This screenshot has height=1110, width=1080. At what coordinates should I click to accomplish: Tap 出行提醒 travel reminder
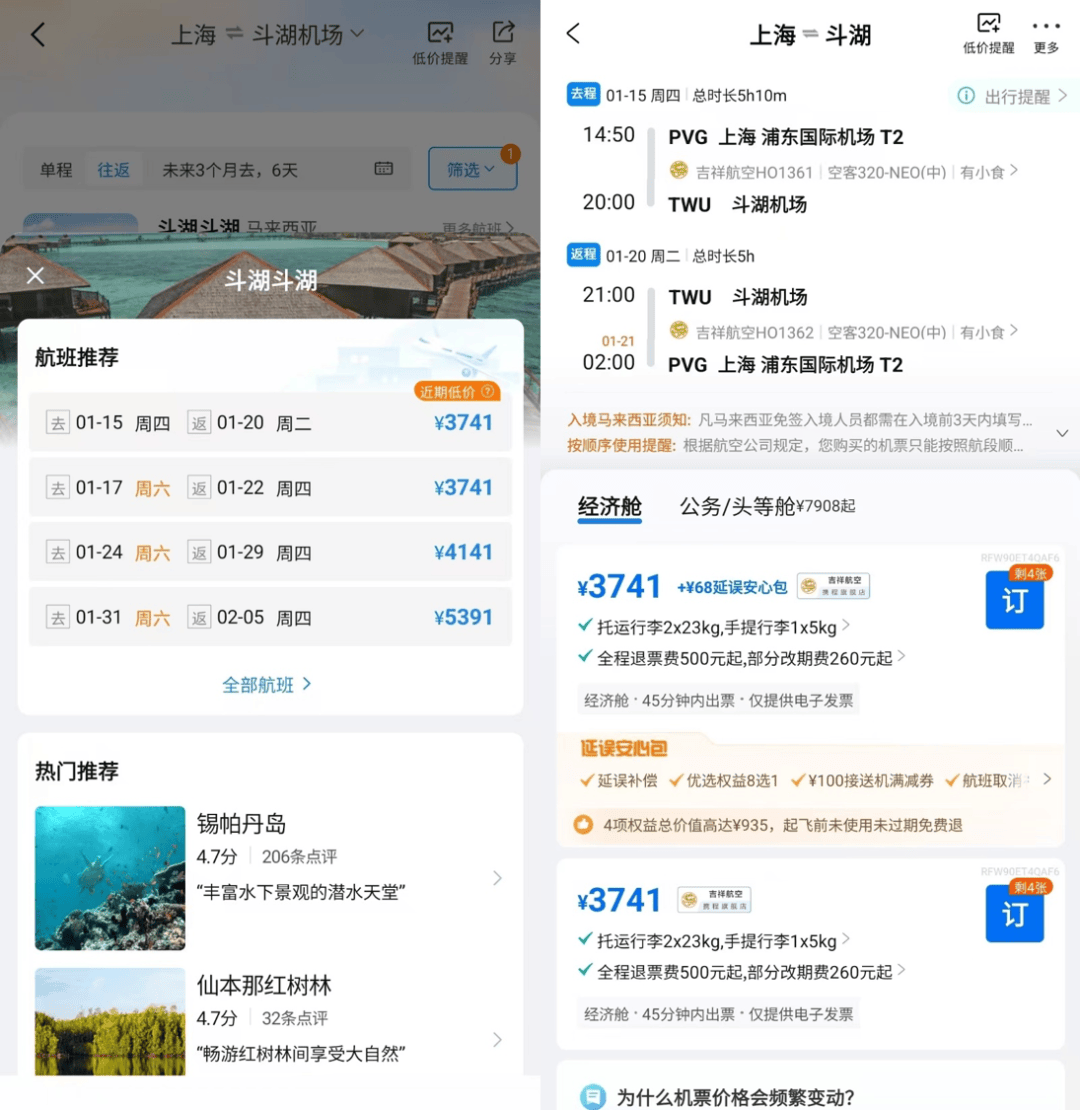1014,96
